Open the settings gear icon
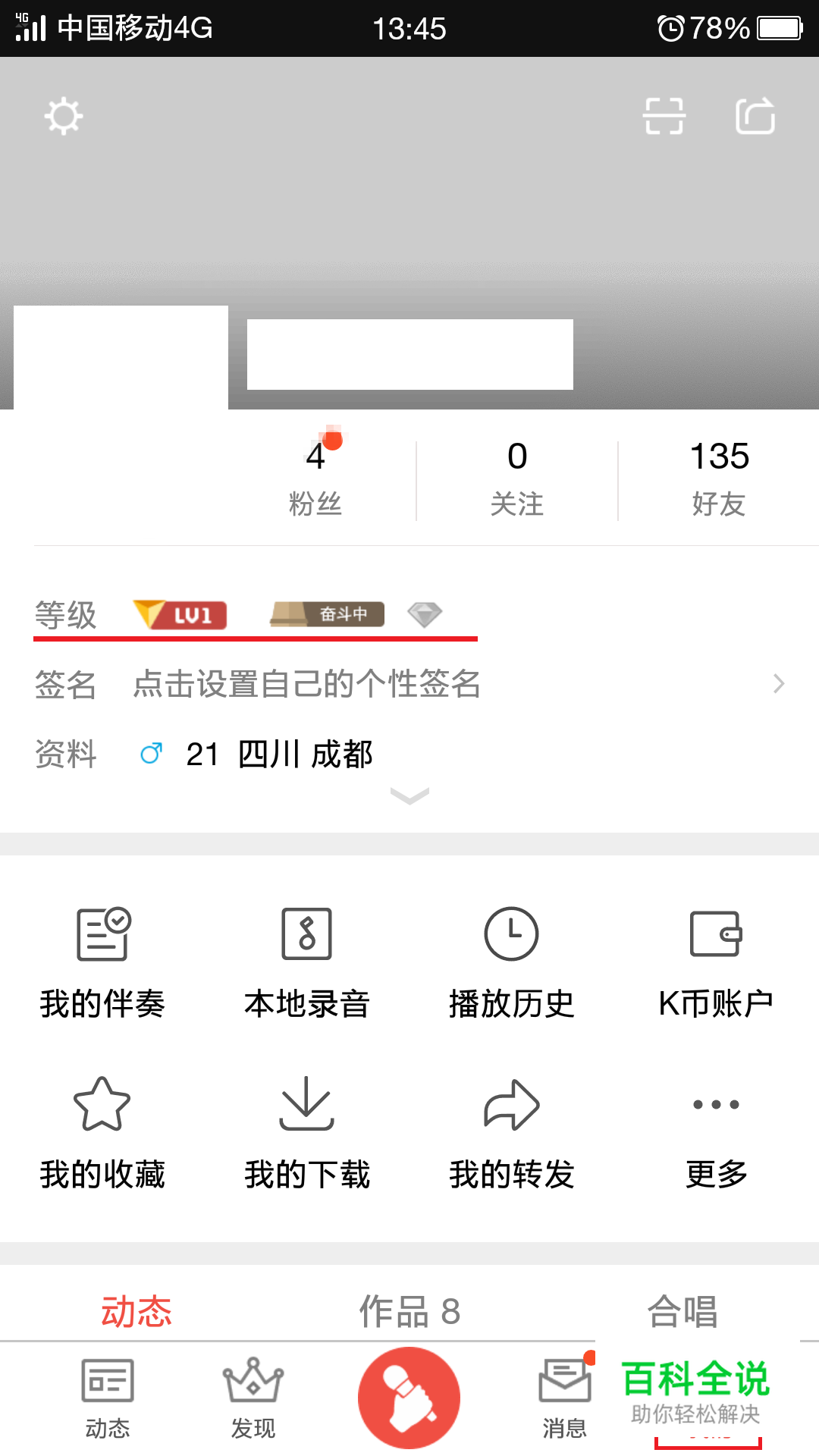Screen dimensions: 819x1456 pos(64,116)
